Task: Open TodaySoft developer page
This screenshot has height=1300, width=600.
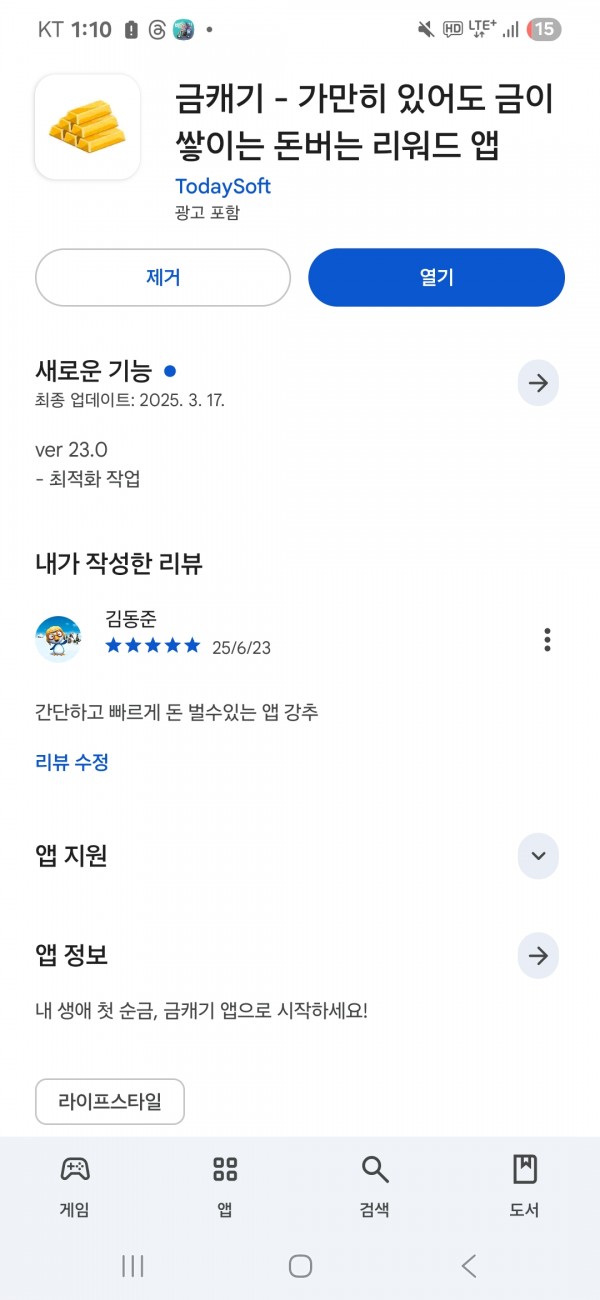Action: (x=223, y=186)
